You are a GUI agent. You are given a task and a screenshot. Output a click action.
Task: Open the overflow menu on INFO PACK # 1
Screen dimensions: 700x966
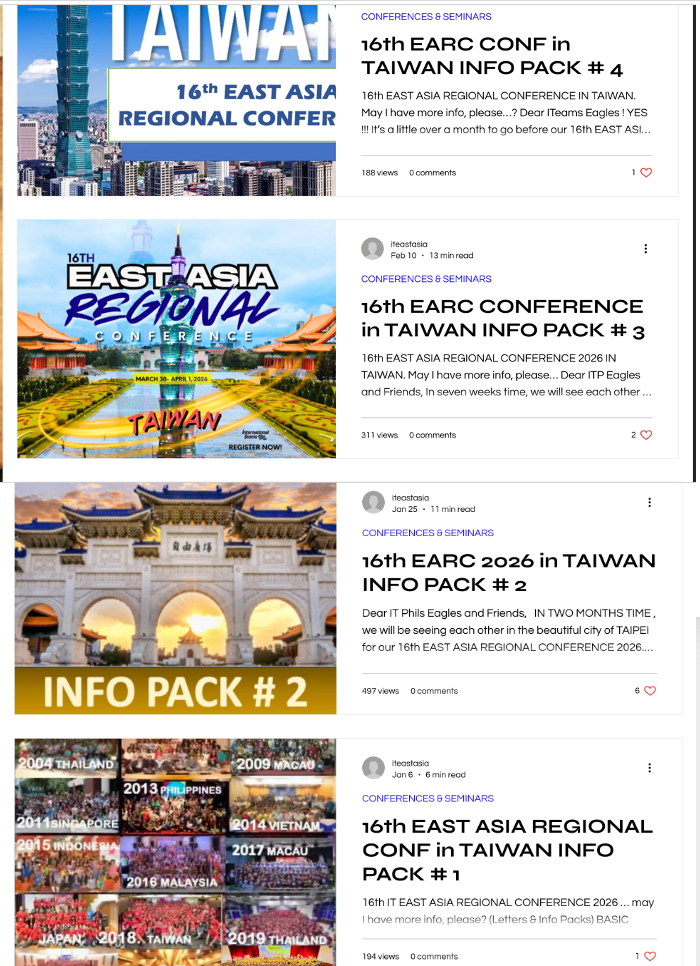(650, 768)
